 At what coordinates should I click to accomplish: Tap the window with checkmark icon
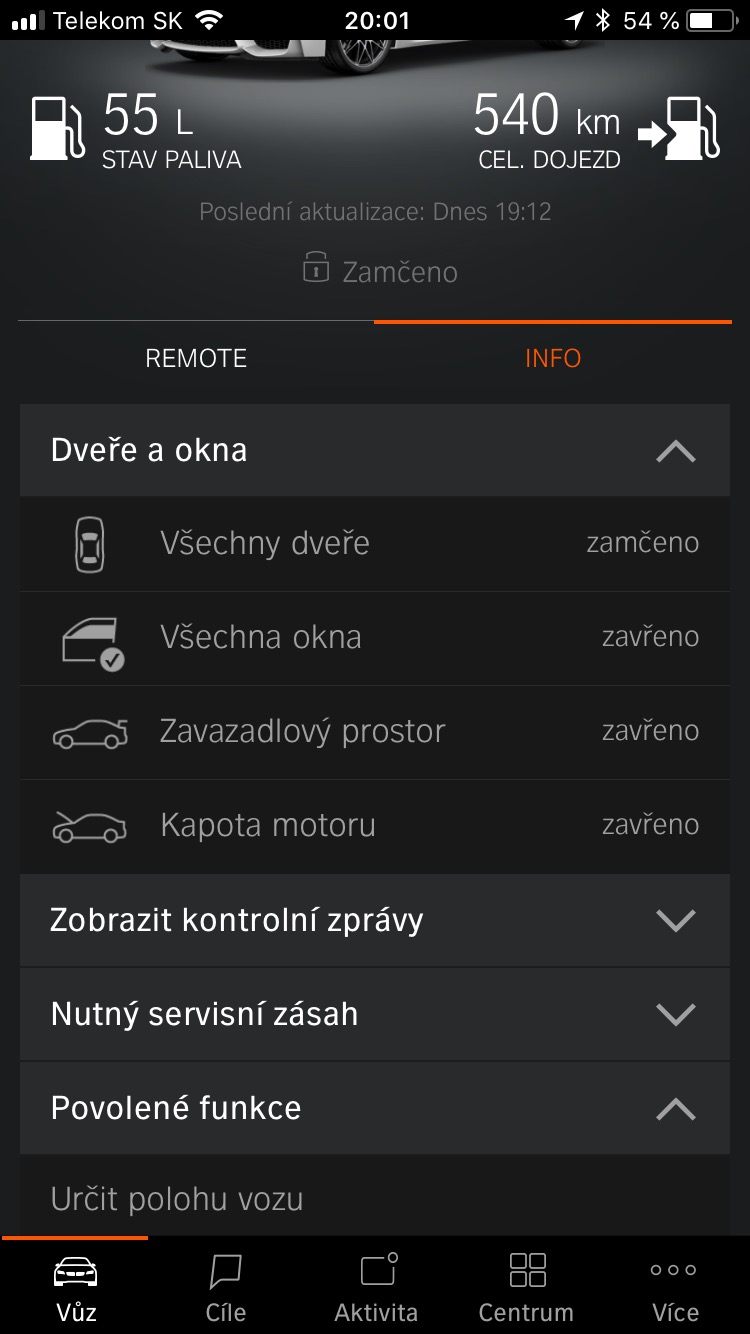(x=89, y=637)
